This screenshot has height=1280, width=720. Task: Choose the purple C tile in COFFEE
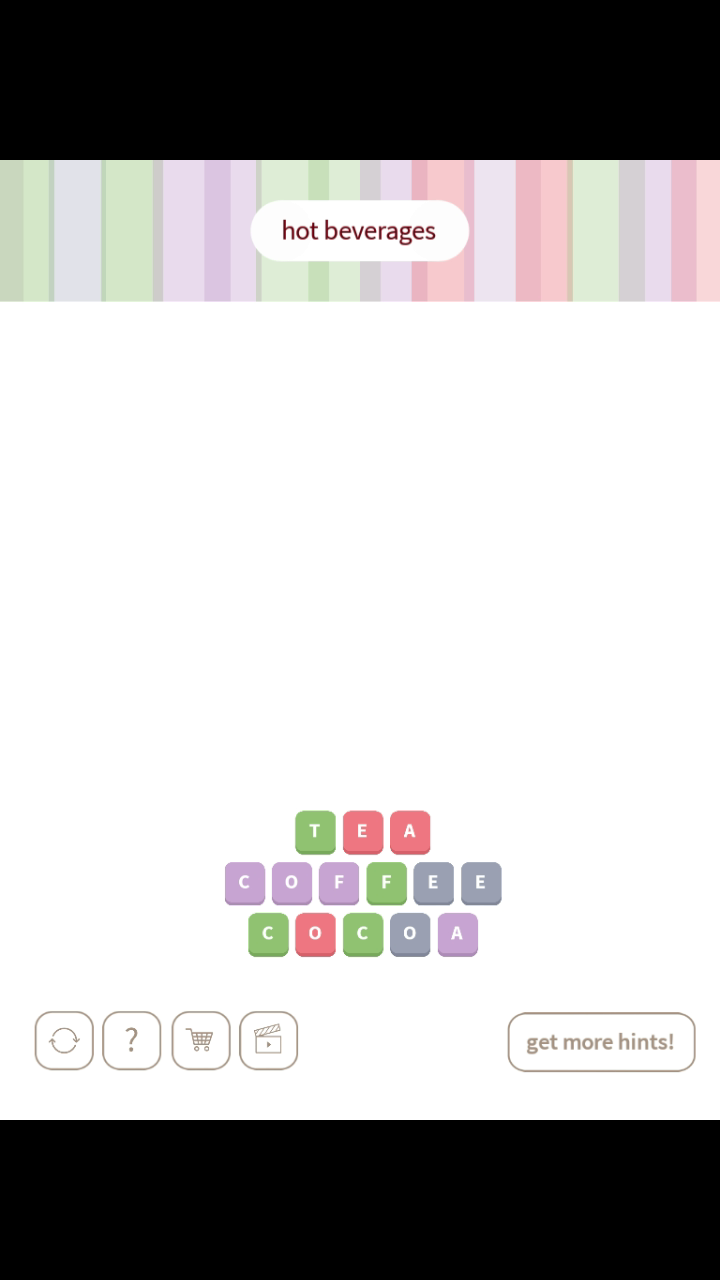[x=244, y=883]
